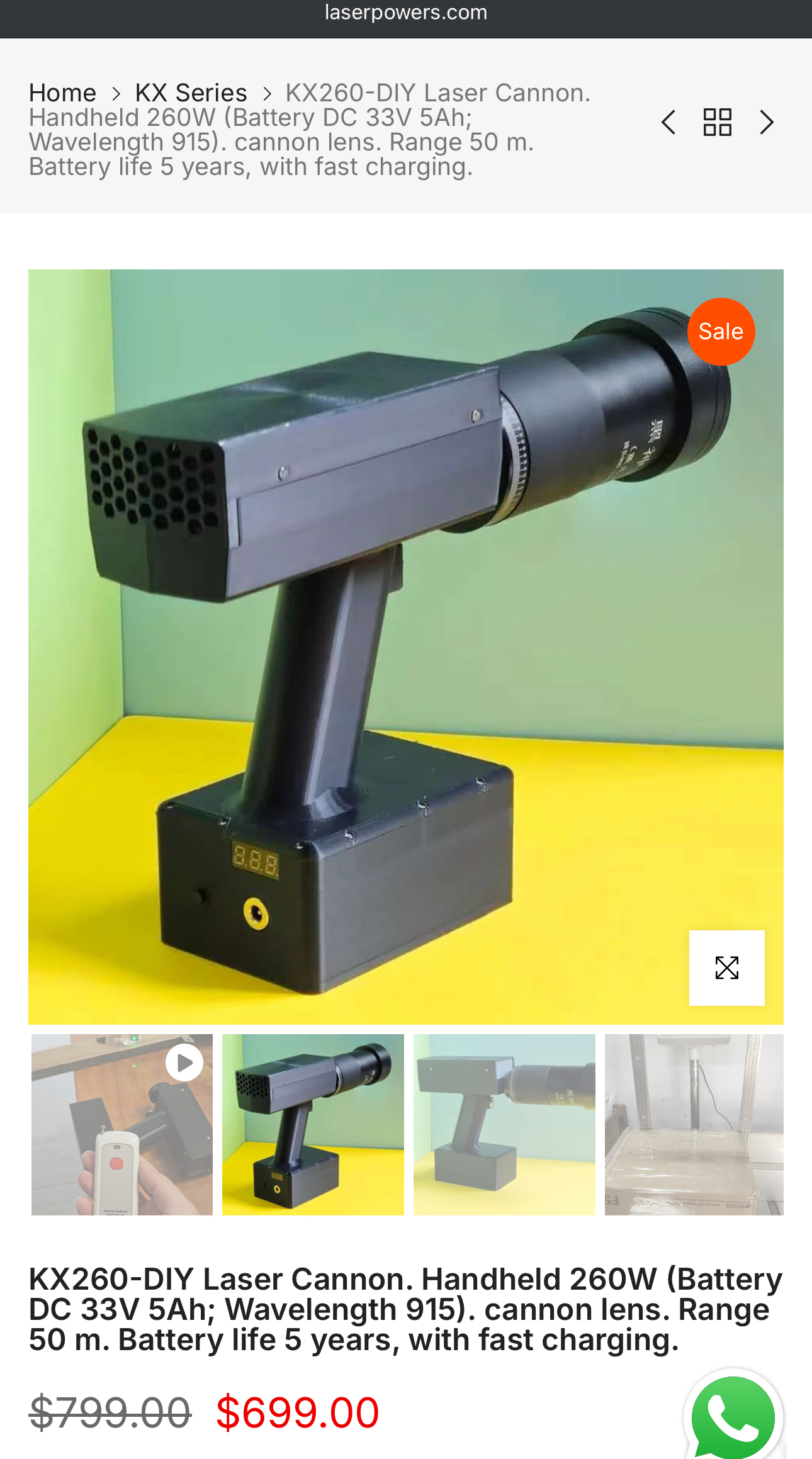The height and width of the screenshot is (1459, 812).
Task: Go to the next product arrow
Action: 766,122
